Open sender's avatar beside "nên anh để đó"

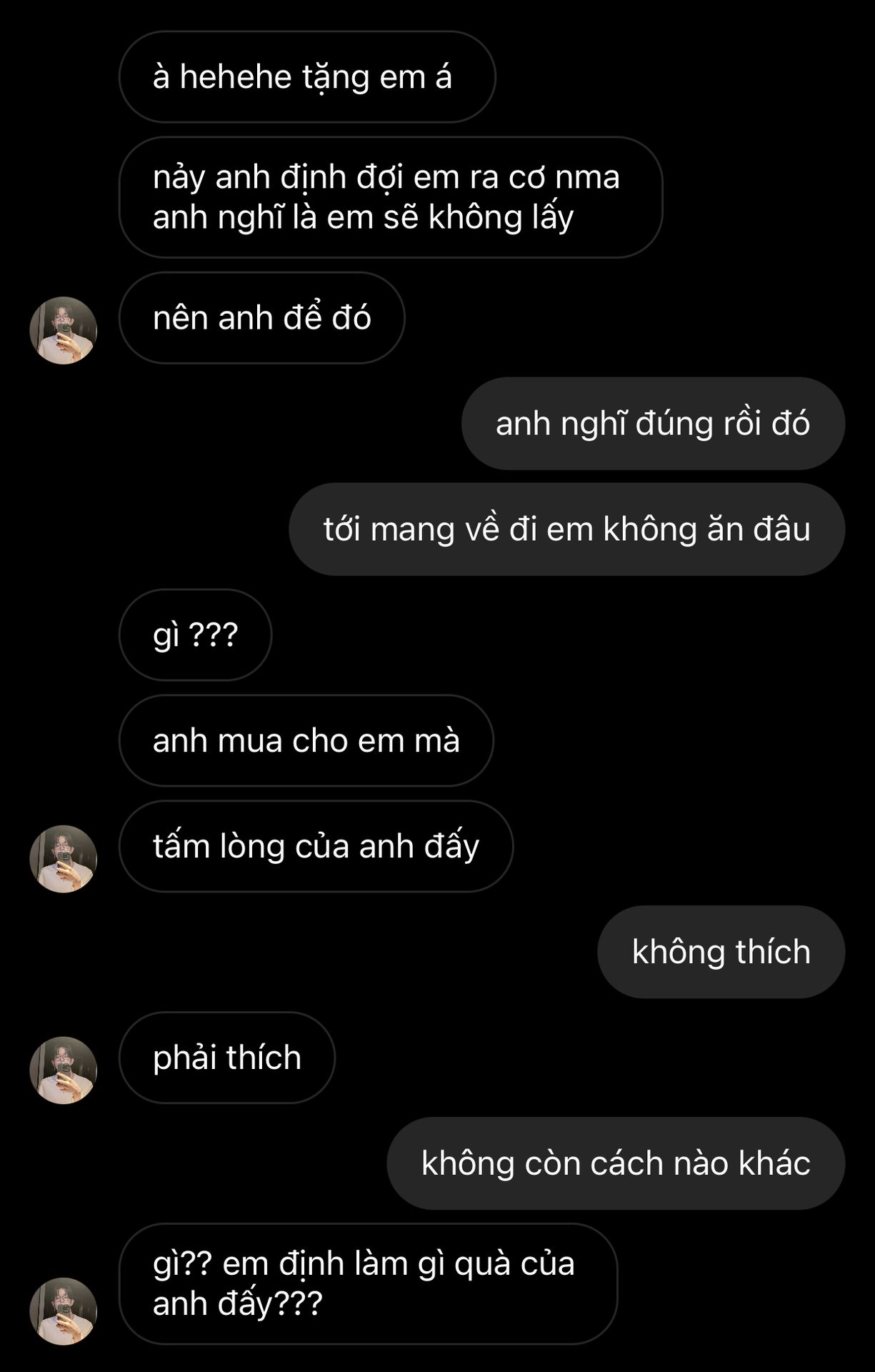tap(63, 330)
